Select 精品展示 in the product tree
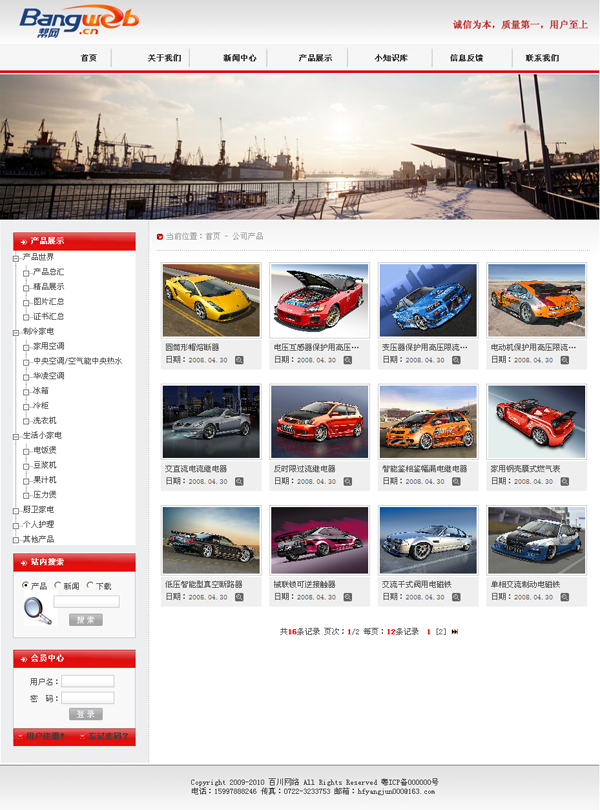Image resolution: width=600 pixels, height=810 pixels. (48, 286)
